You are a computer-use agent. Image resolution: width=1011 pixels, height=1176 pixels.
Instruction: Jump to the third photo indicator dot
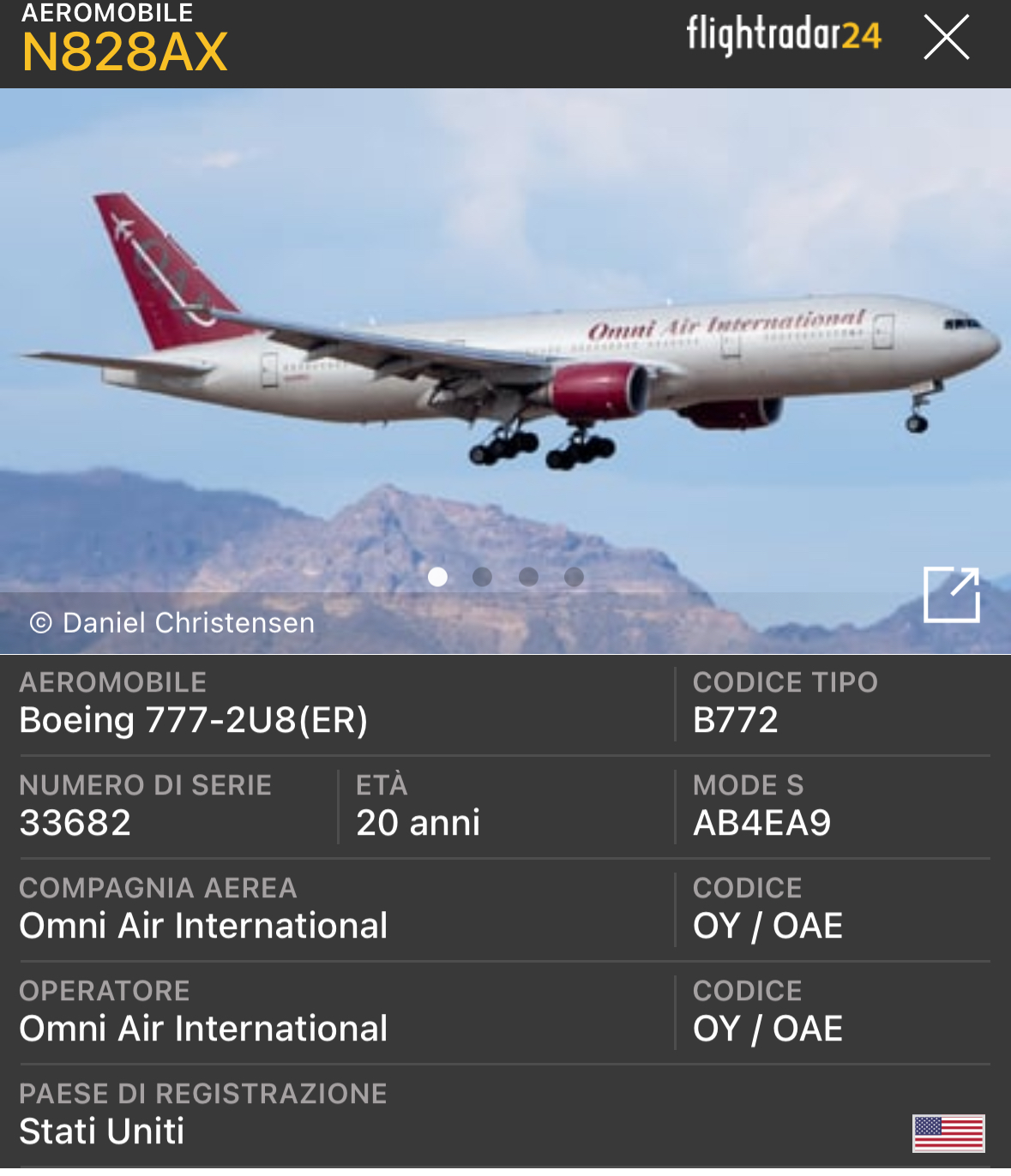tap(529, 577)
